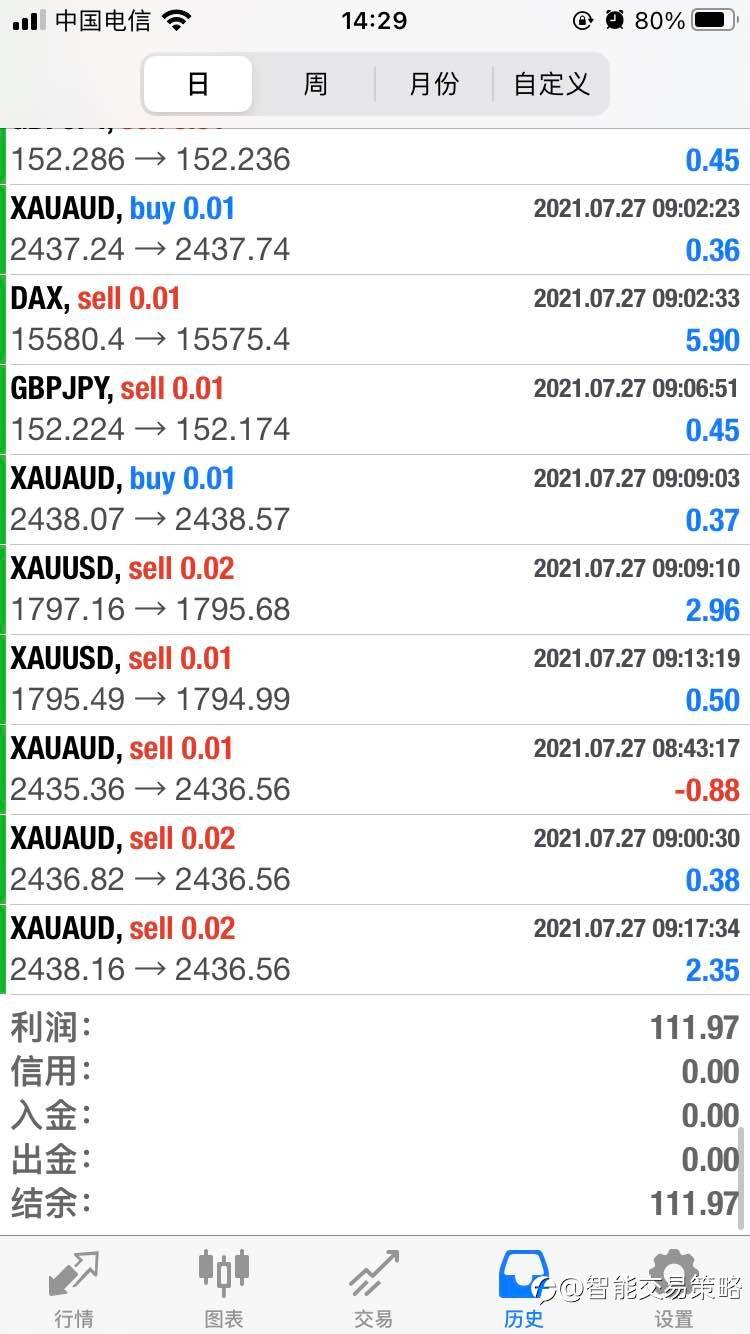Open the XAUAUD losing trade of -0.88

[375, 769]
